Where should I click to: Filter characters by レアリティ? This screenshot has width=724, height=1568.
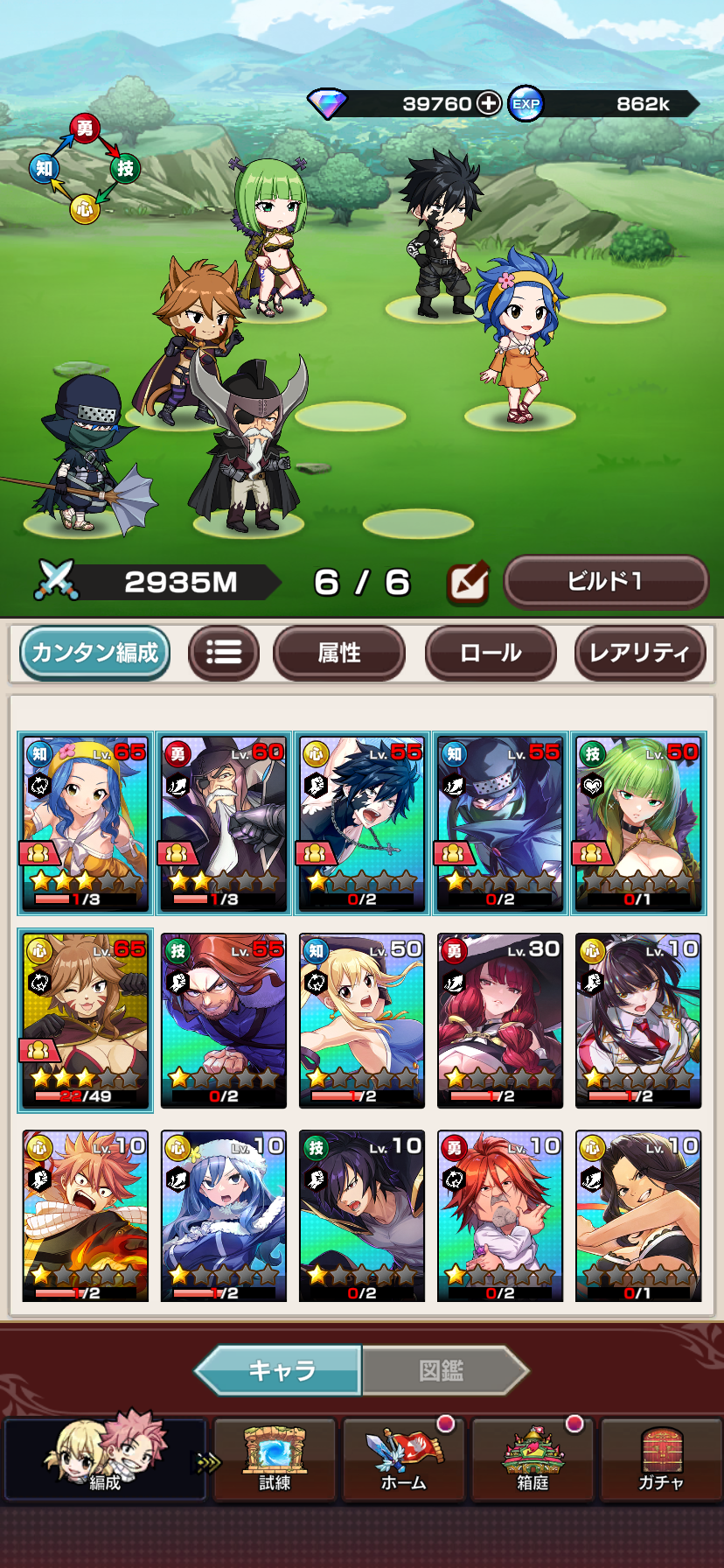[x=639, y=653]
